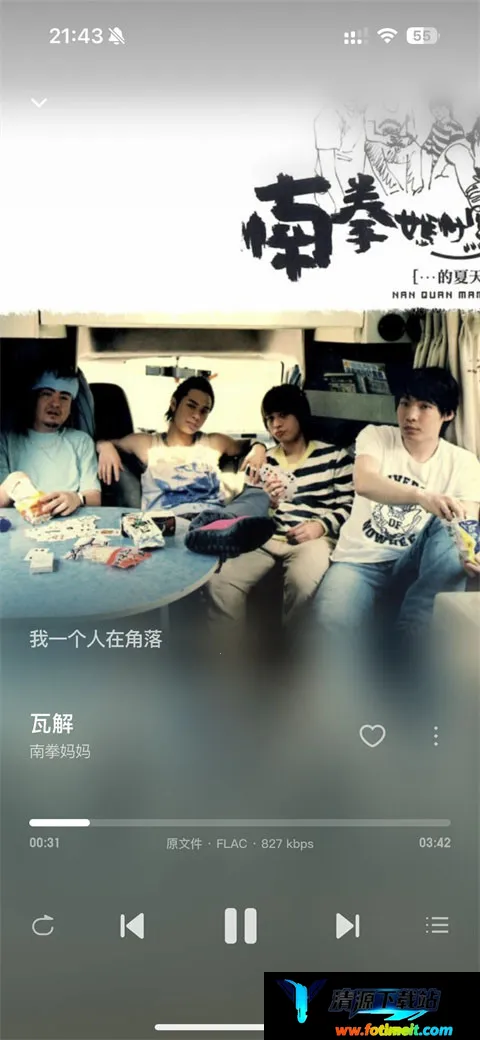The height and width of the screenshot is (1040, 480).
Task: Collapse the player with the down chevron
Action: [39, 103]
